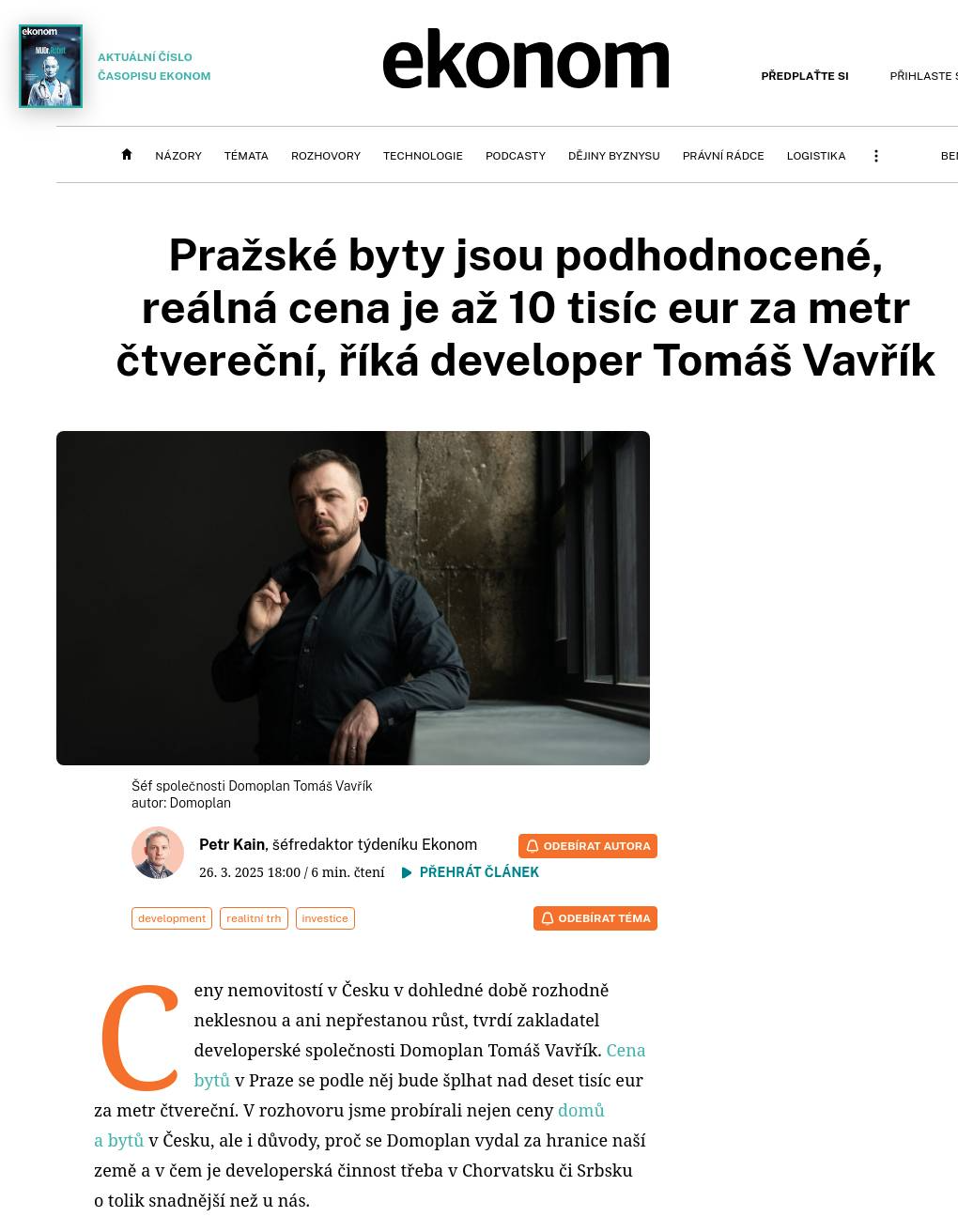Subscribe to author with Odebírat autora
The image size is (958, 1232).
(588, 846)
